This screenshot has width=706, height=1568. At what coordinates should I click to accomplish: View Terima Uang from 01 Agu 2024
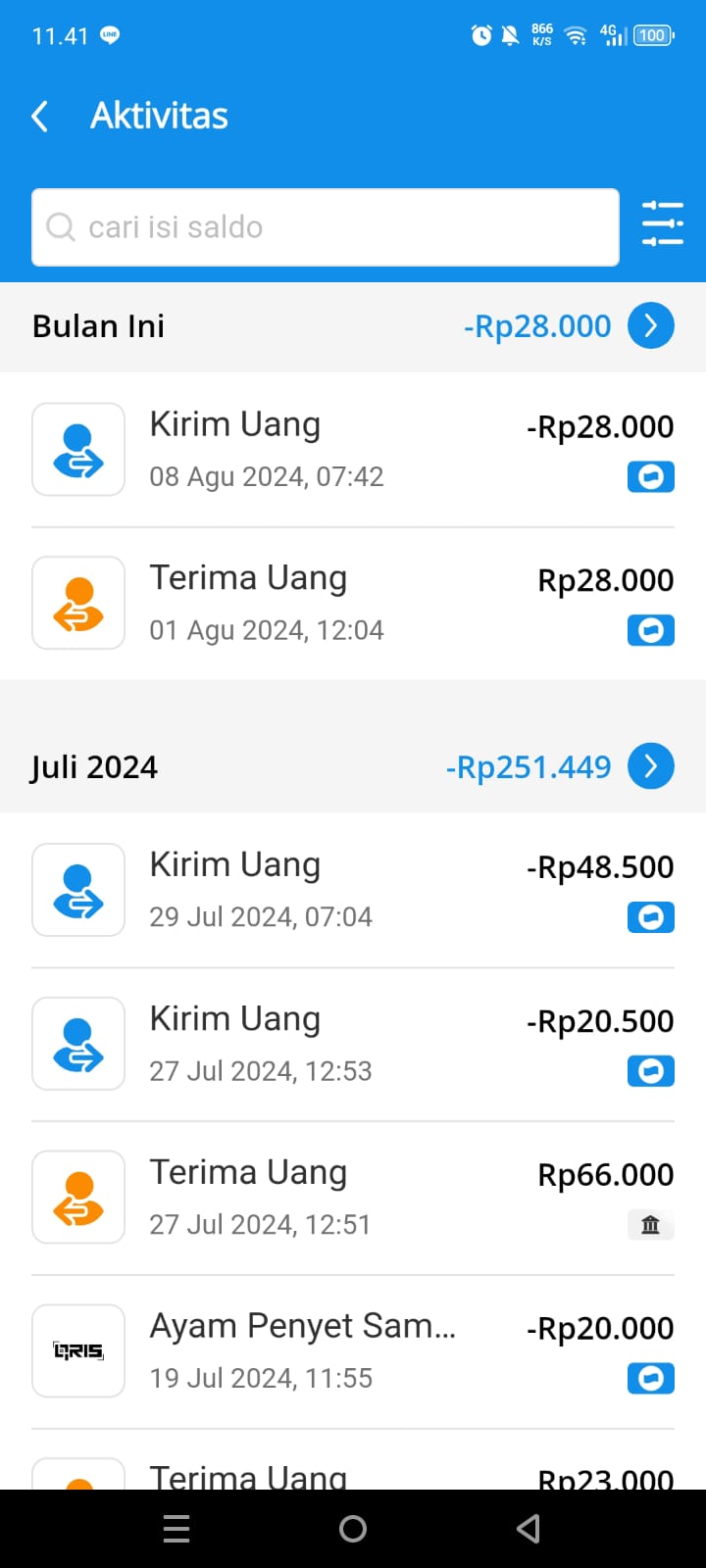pyautogui.click(x=353, y=603)
